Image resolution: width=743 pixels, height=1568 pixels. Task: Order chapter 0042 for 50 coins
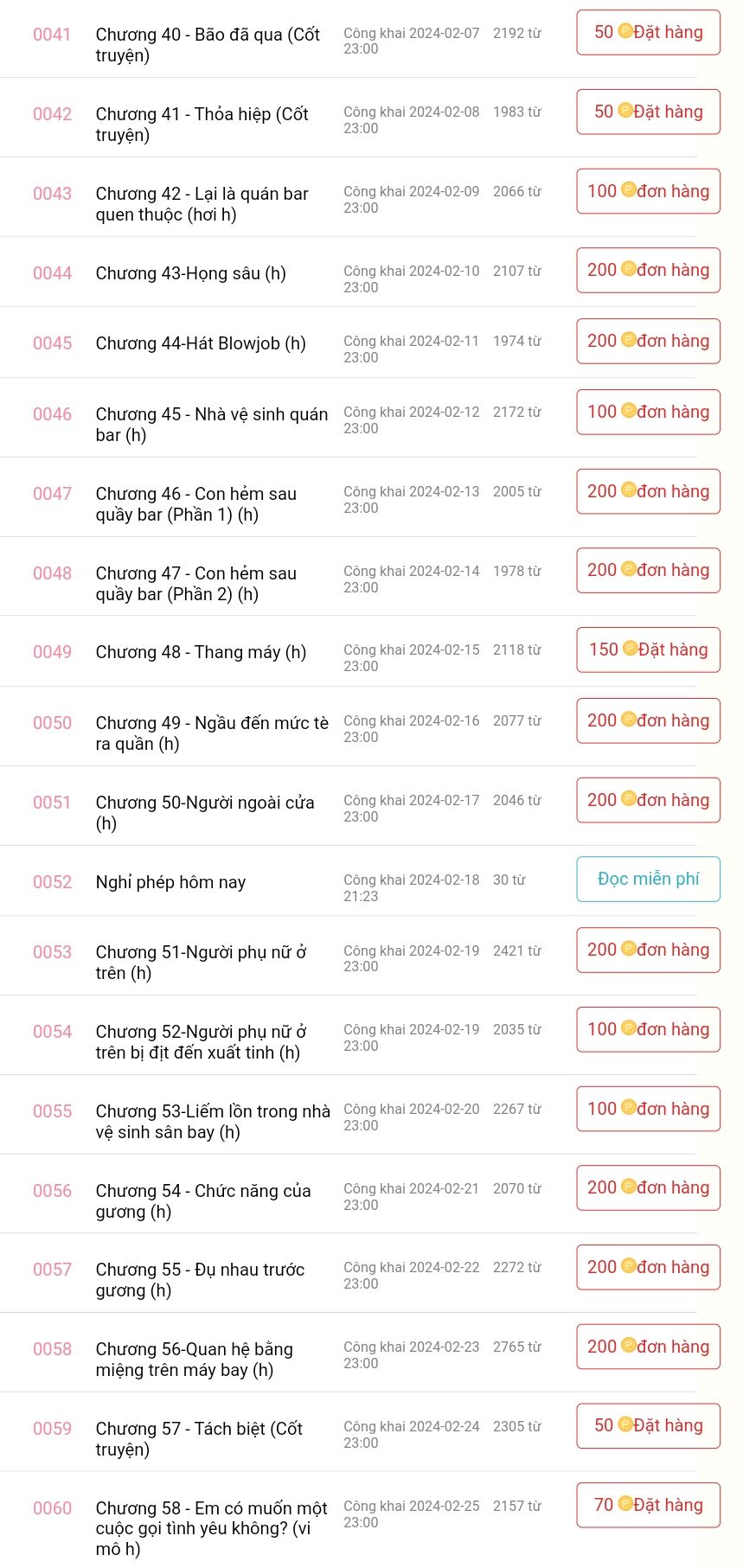(648, 112)
